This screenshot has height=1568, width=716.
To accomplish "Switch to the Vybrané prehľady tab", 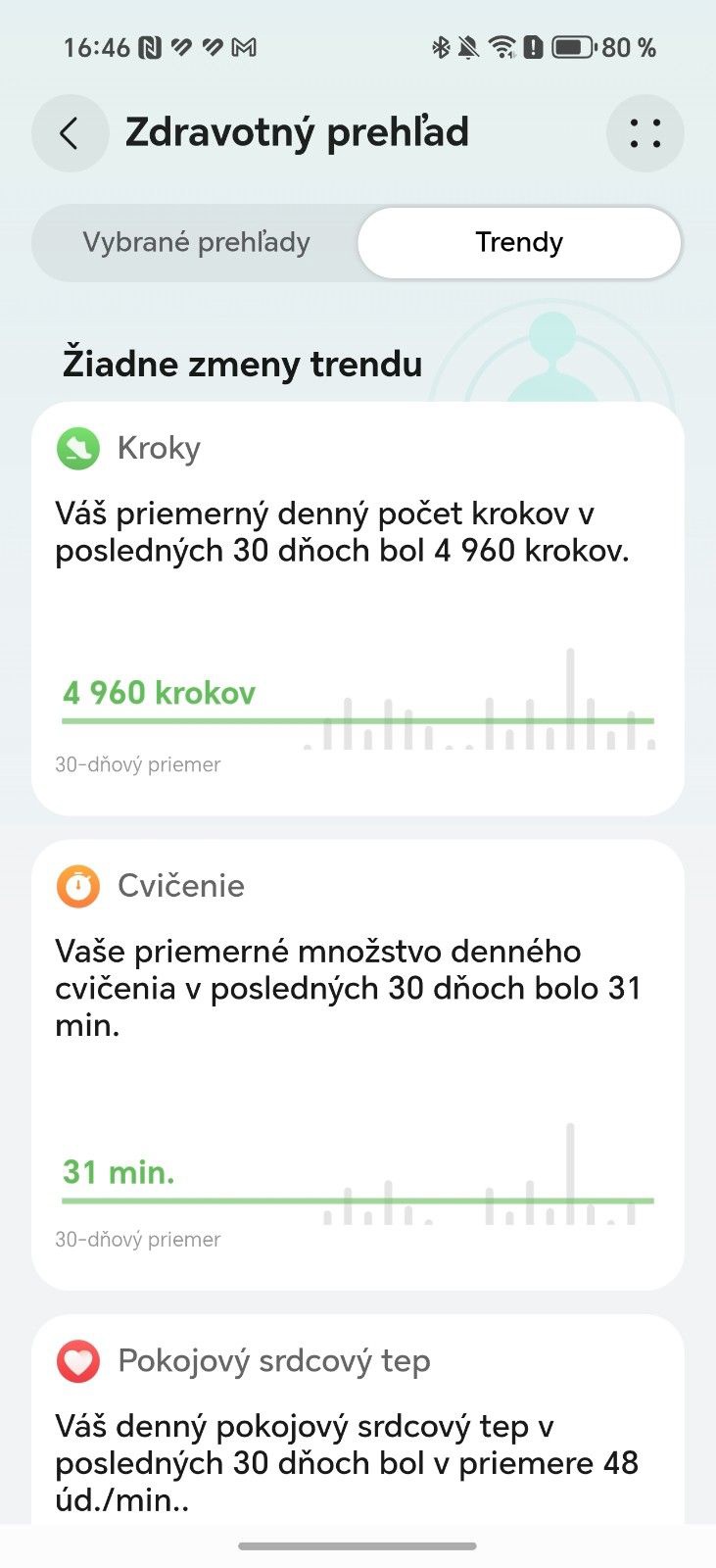I will pos(196,242).
